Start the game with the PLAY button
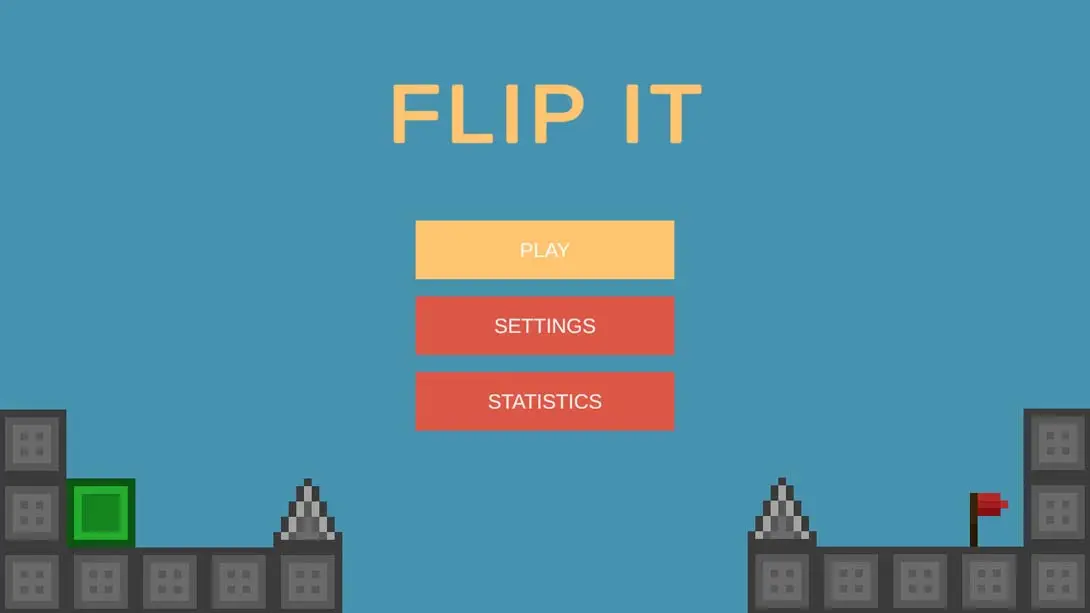The width and height of the screenshot is (1090, 613). [x=544, y=250]
